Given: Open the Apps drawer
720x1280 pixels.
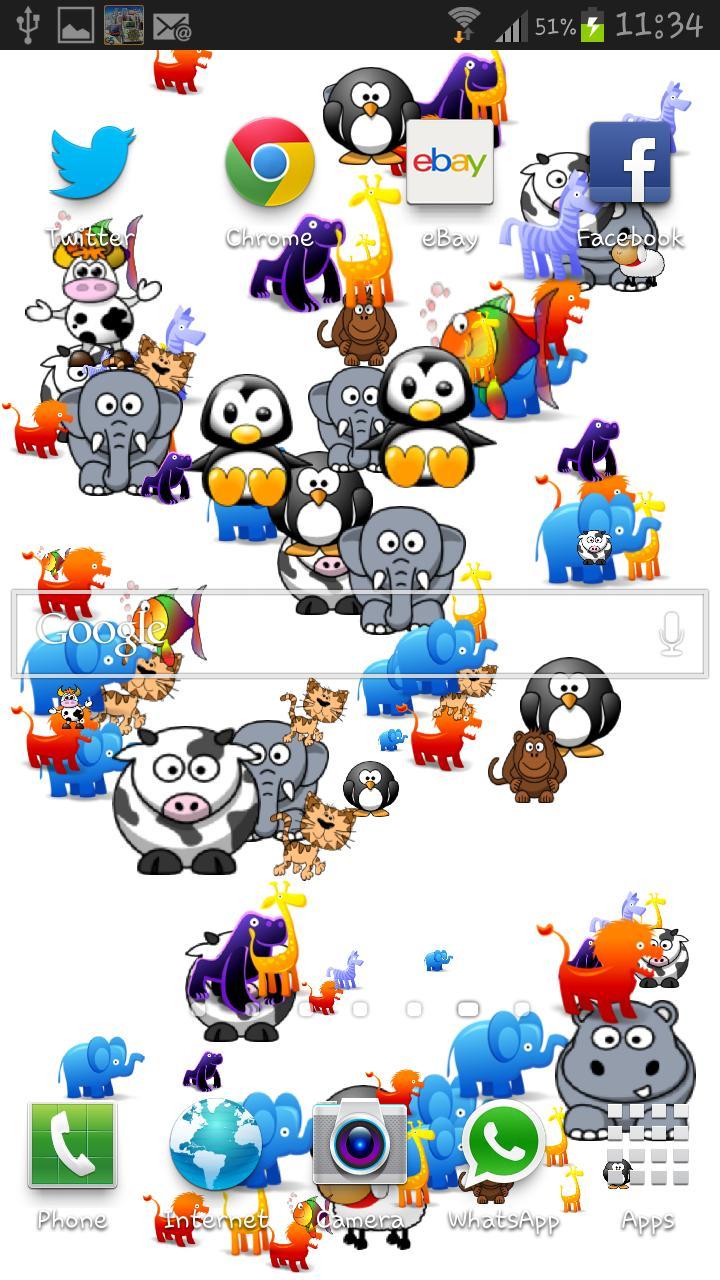Looking at the screenshot, I should [x=648, y=1146].
